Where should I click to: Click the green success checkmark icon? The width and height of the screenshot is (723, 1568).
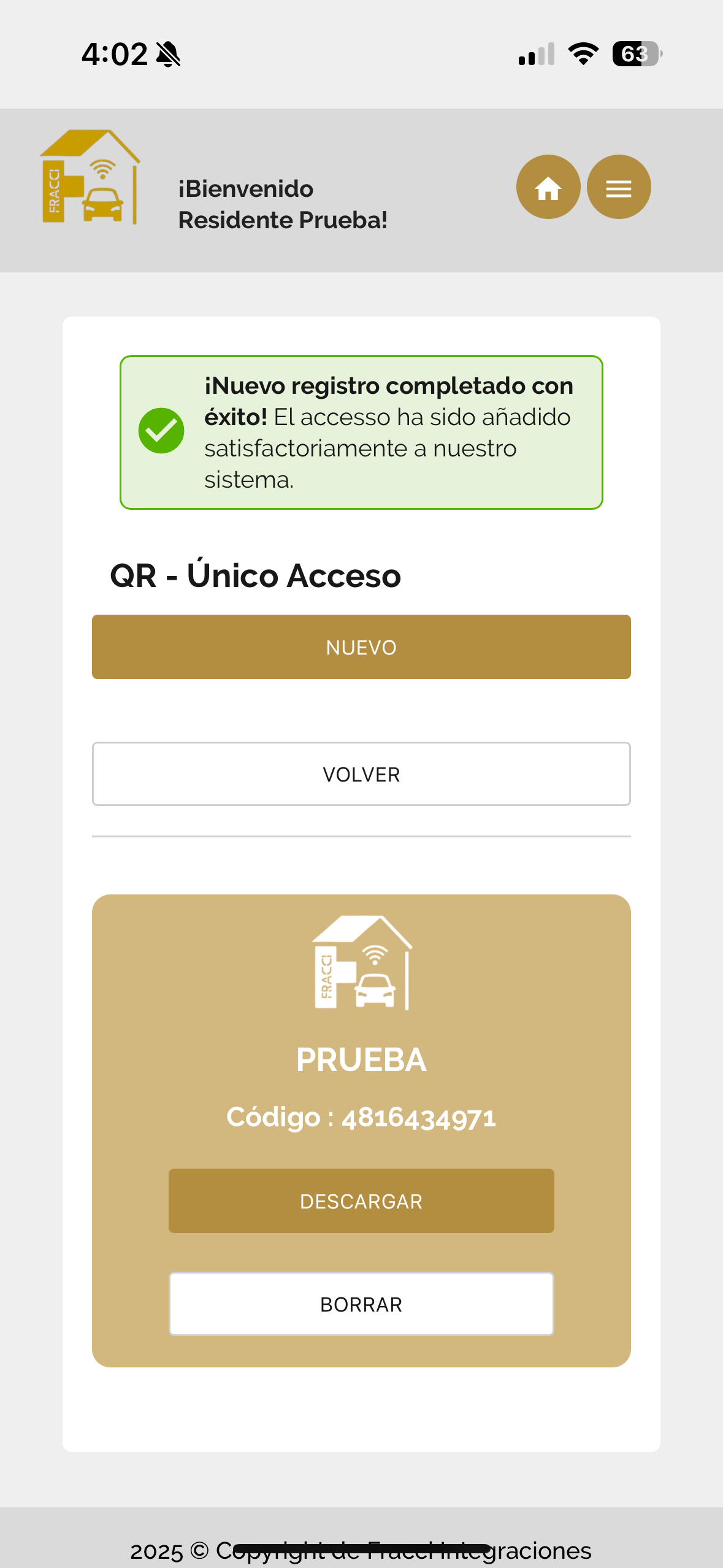click(161, 431)
